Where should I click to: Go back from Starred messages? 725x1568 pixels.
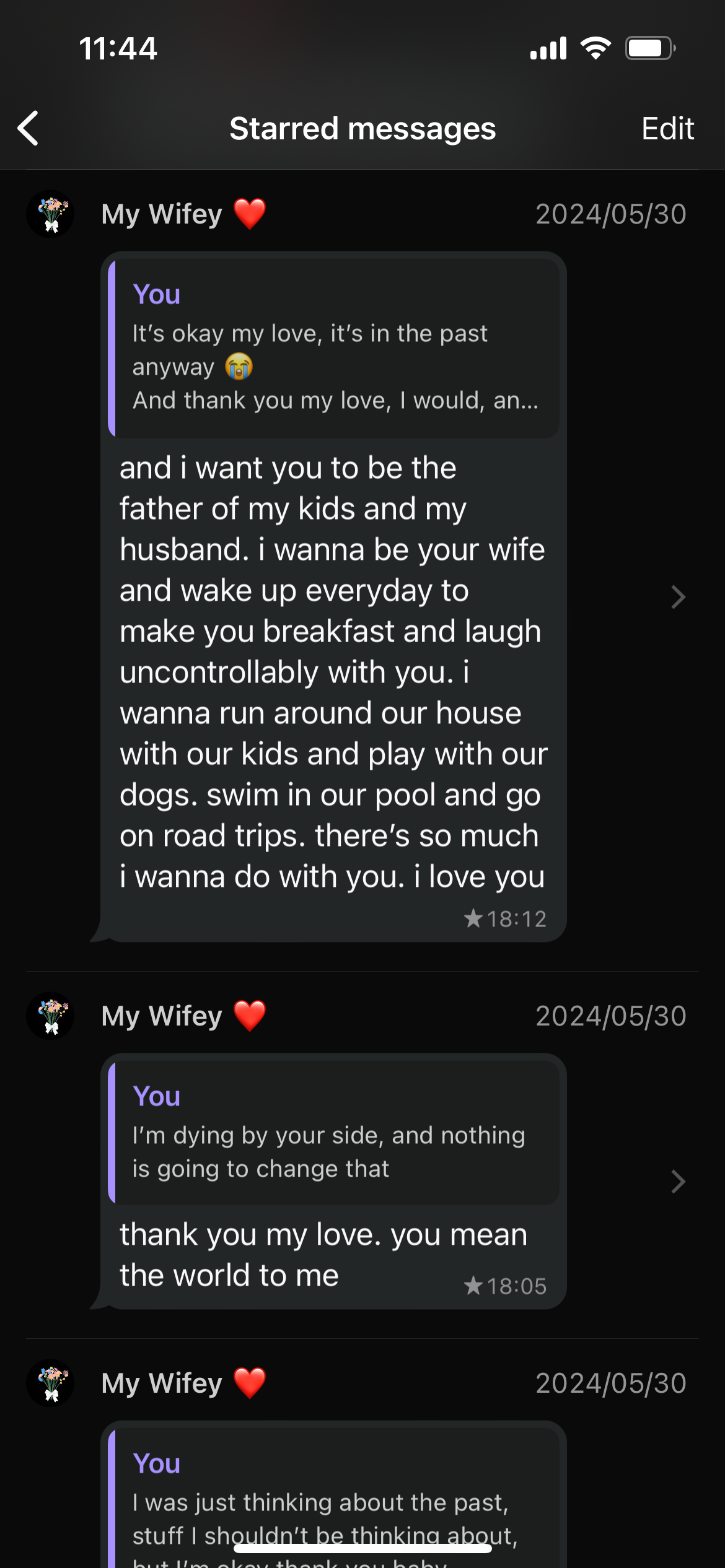coord(29,129)
